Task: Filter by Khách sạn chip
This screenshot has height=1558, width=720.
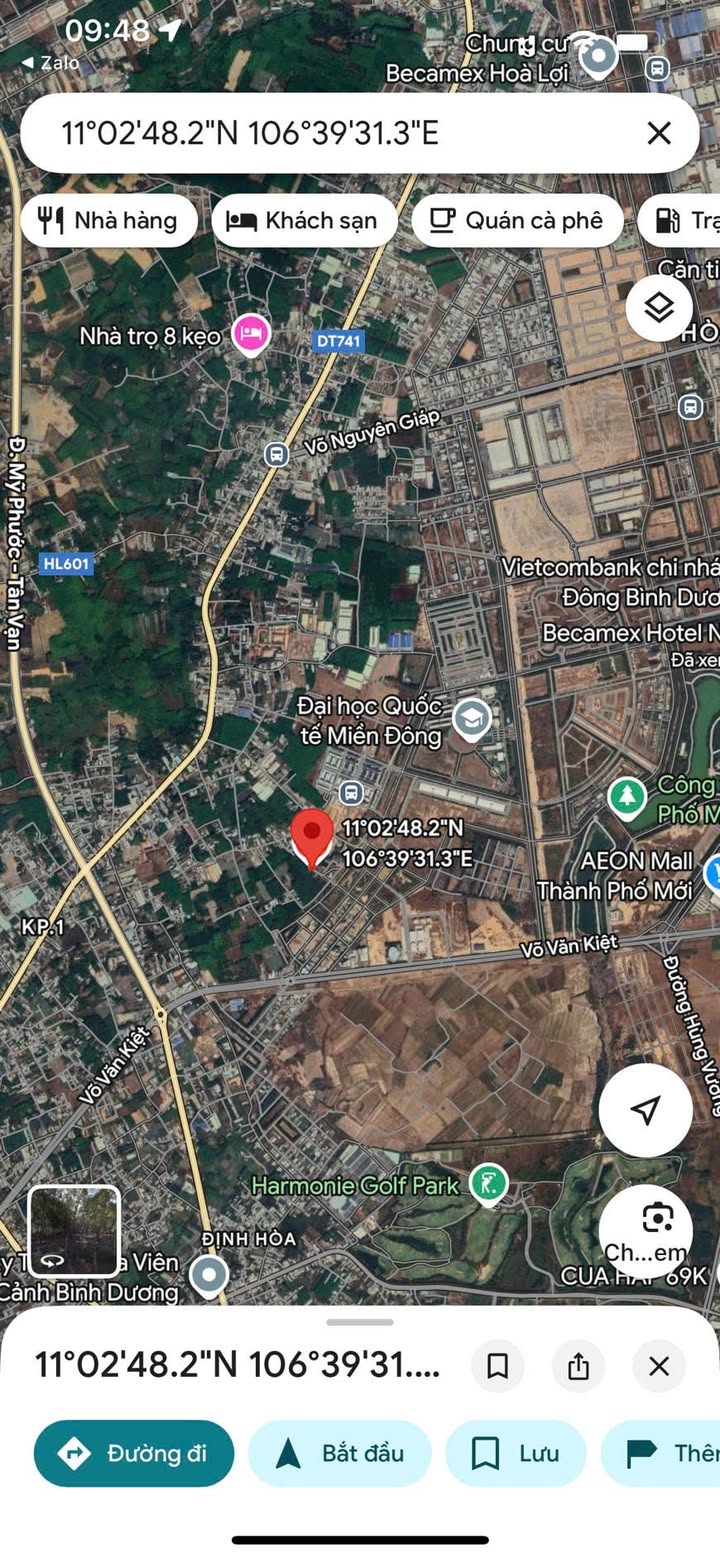Action: click(304, 221)
